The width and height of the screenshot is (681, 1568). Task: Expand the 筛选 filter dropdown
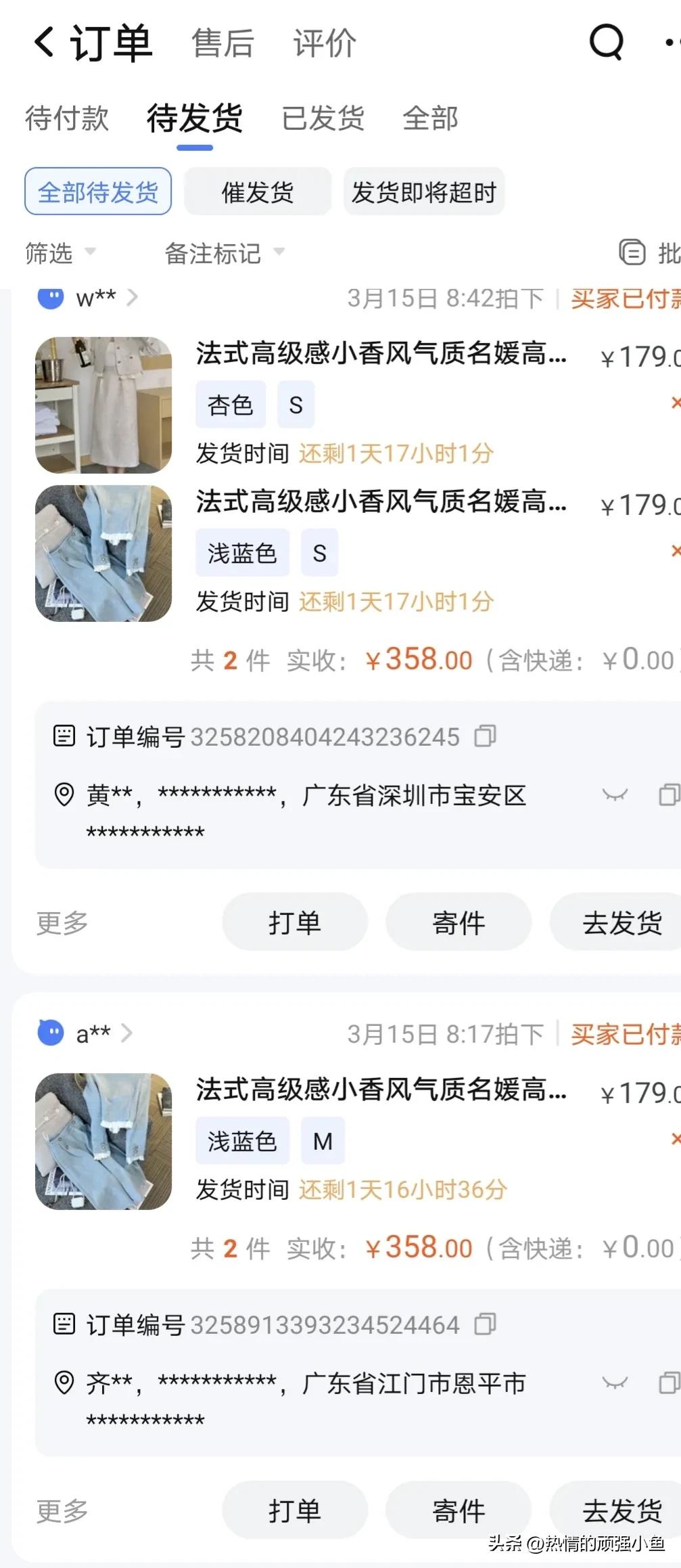pyautogui.click(x=61, y=252)
